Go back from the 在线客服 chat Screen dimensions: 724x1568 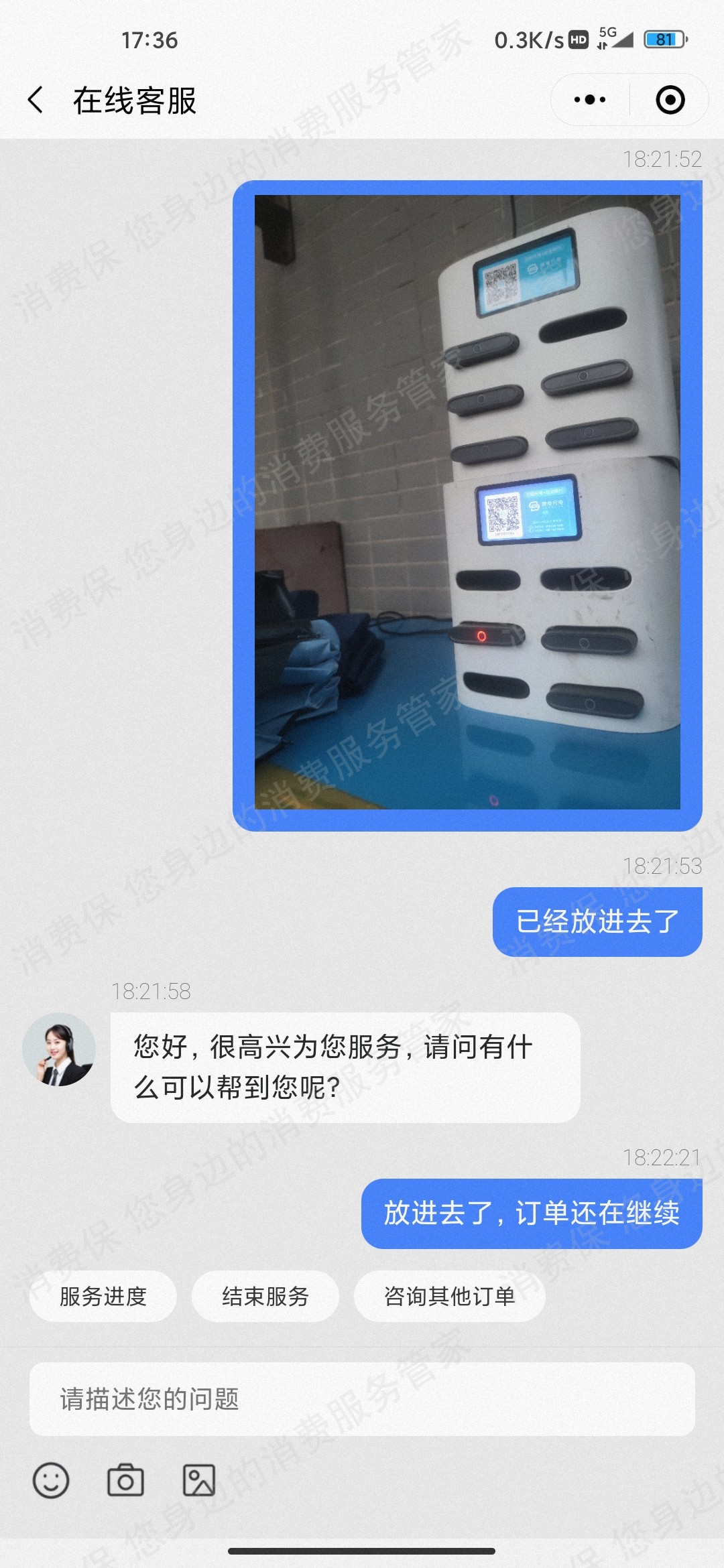click(36, 101)
